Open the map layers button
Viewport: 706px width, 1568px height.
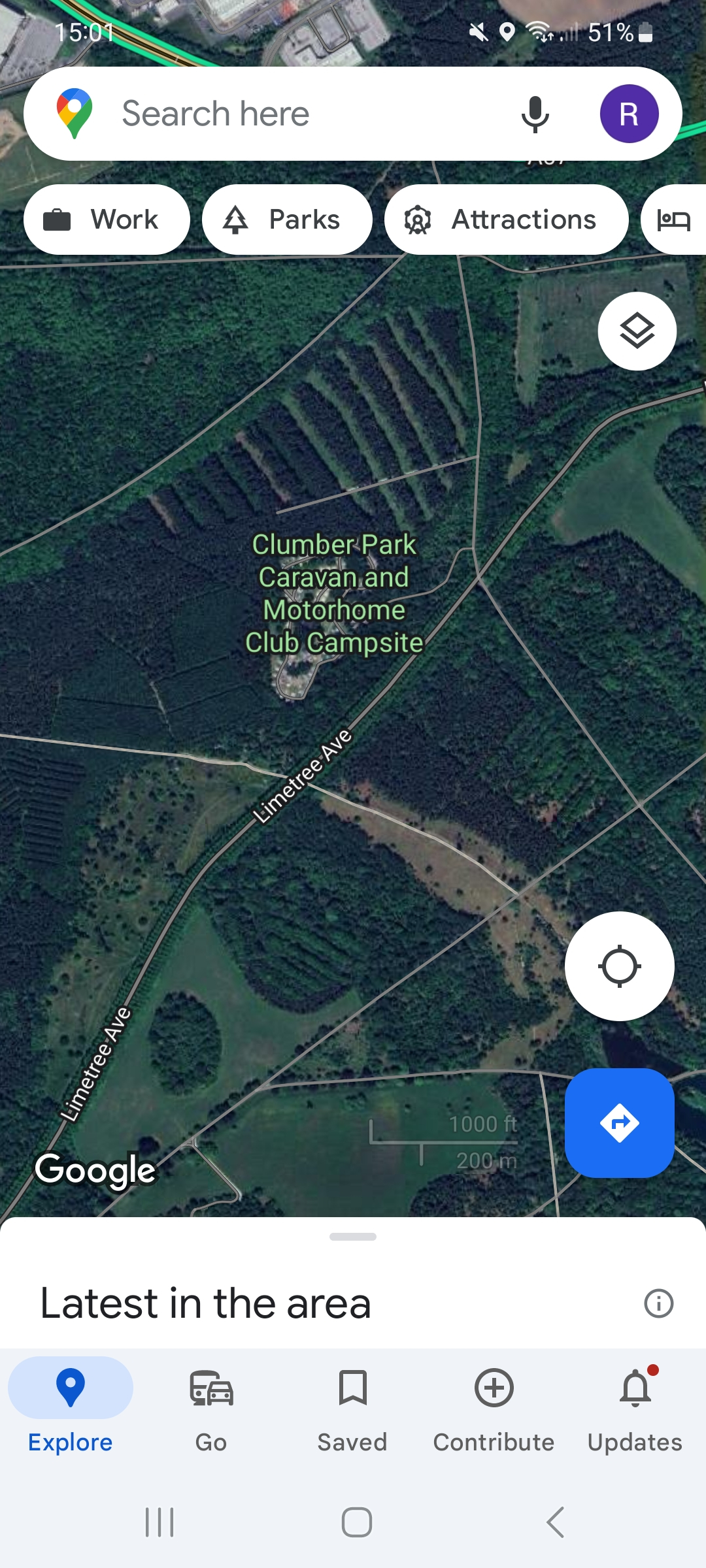coord(637,331)
